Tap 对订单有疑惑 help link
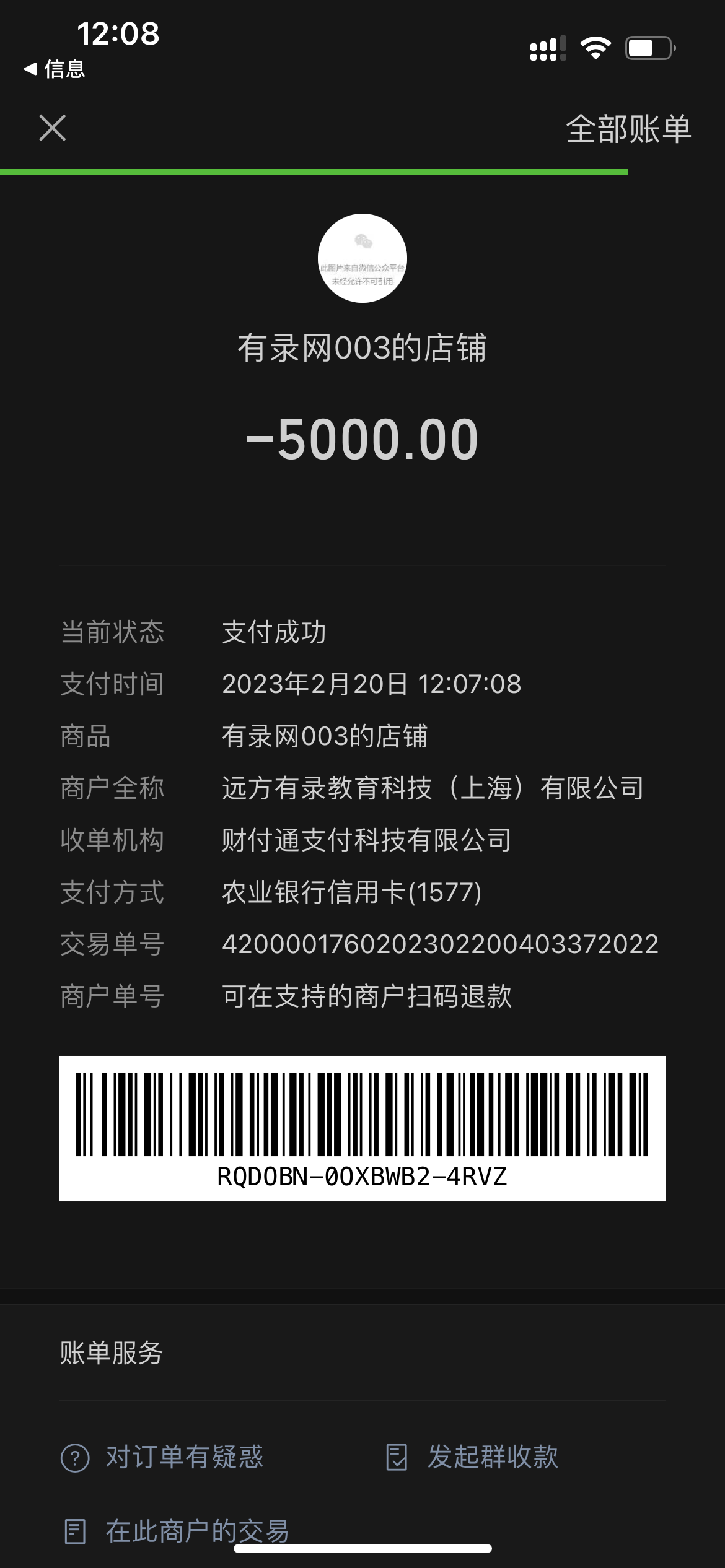 pos(162,1457)
